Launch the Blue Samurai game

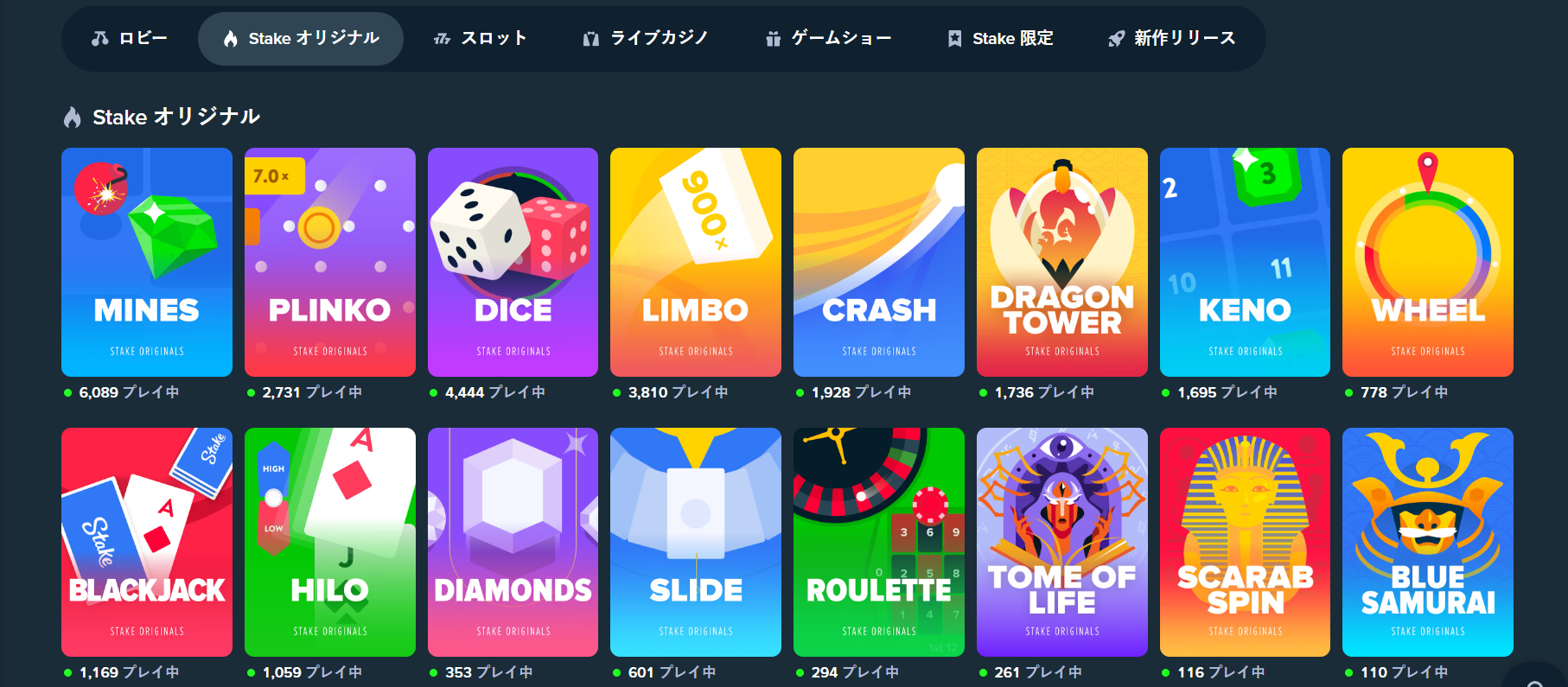1428,542
